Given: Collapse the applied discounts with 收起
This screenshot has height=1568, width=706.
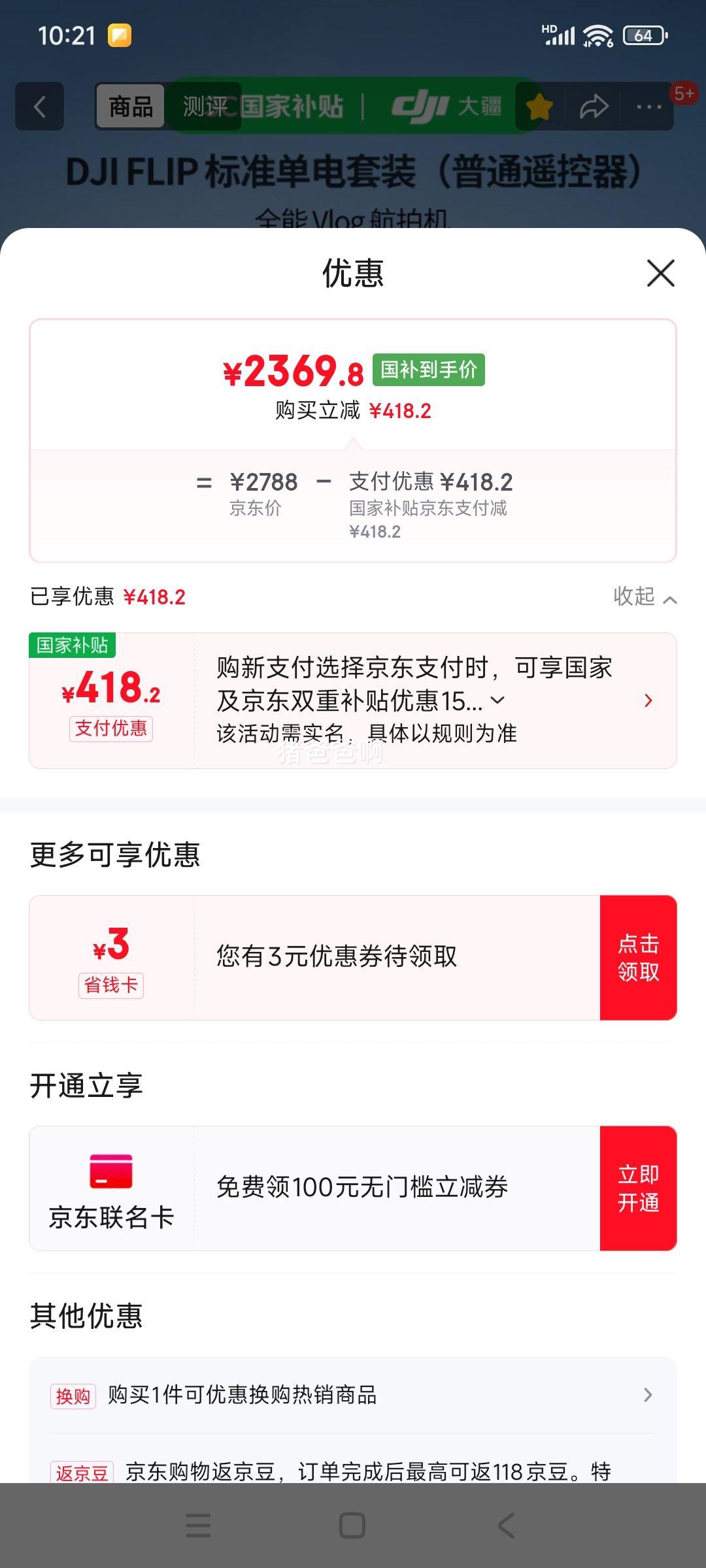Looking at the screenshot, I should (x=645, y=596).
